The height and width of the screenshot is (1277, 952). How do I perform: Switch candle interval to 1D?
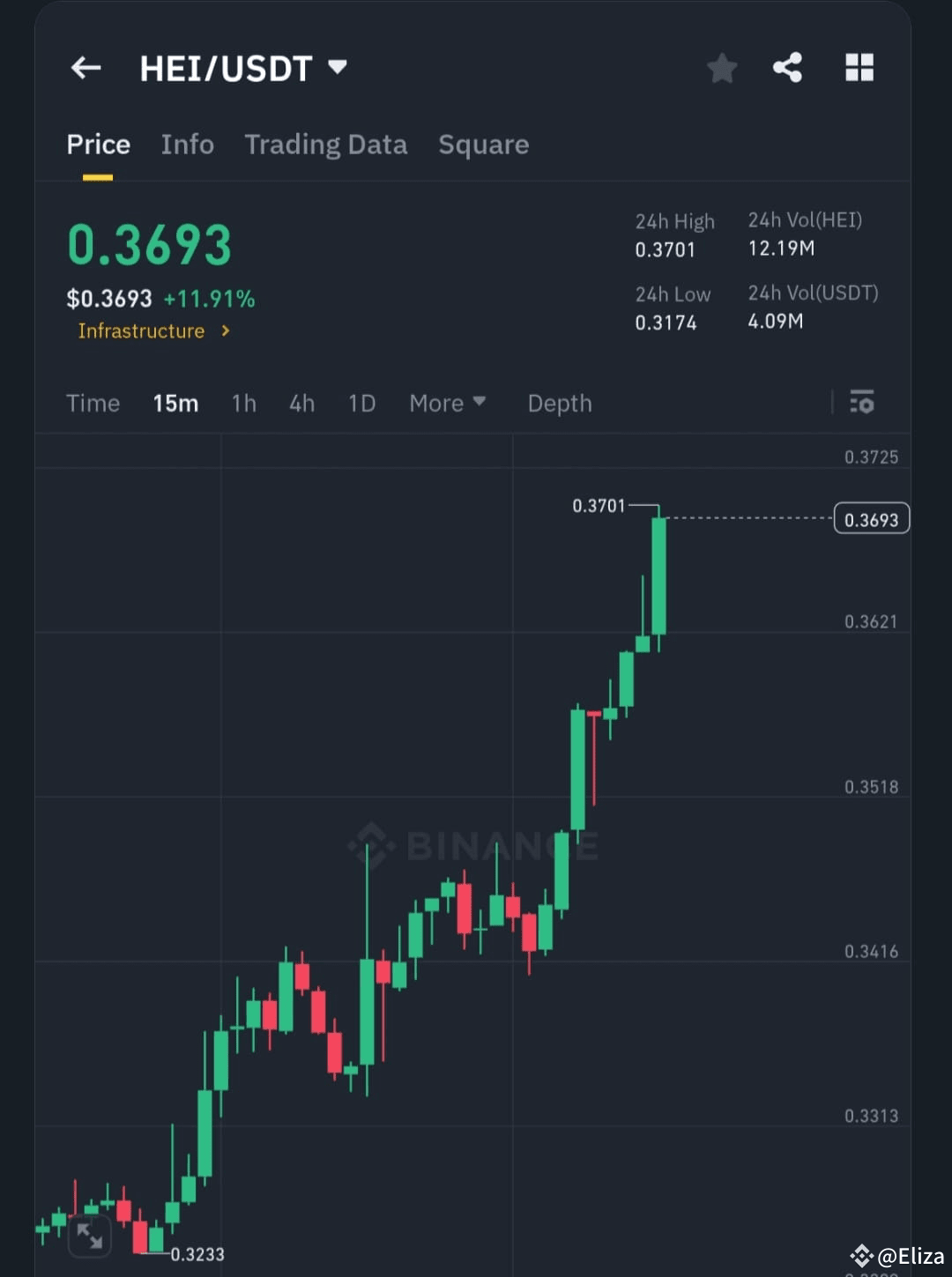tap(361, 403)
